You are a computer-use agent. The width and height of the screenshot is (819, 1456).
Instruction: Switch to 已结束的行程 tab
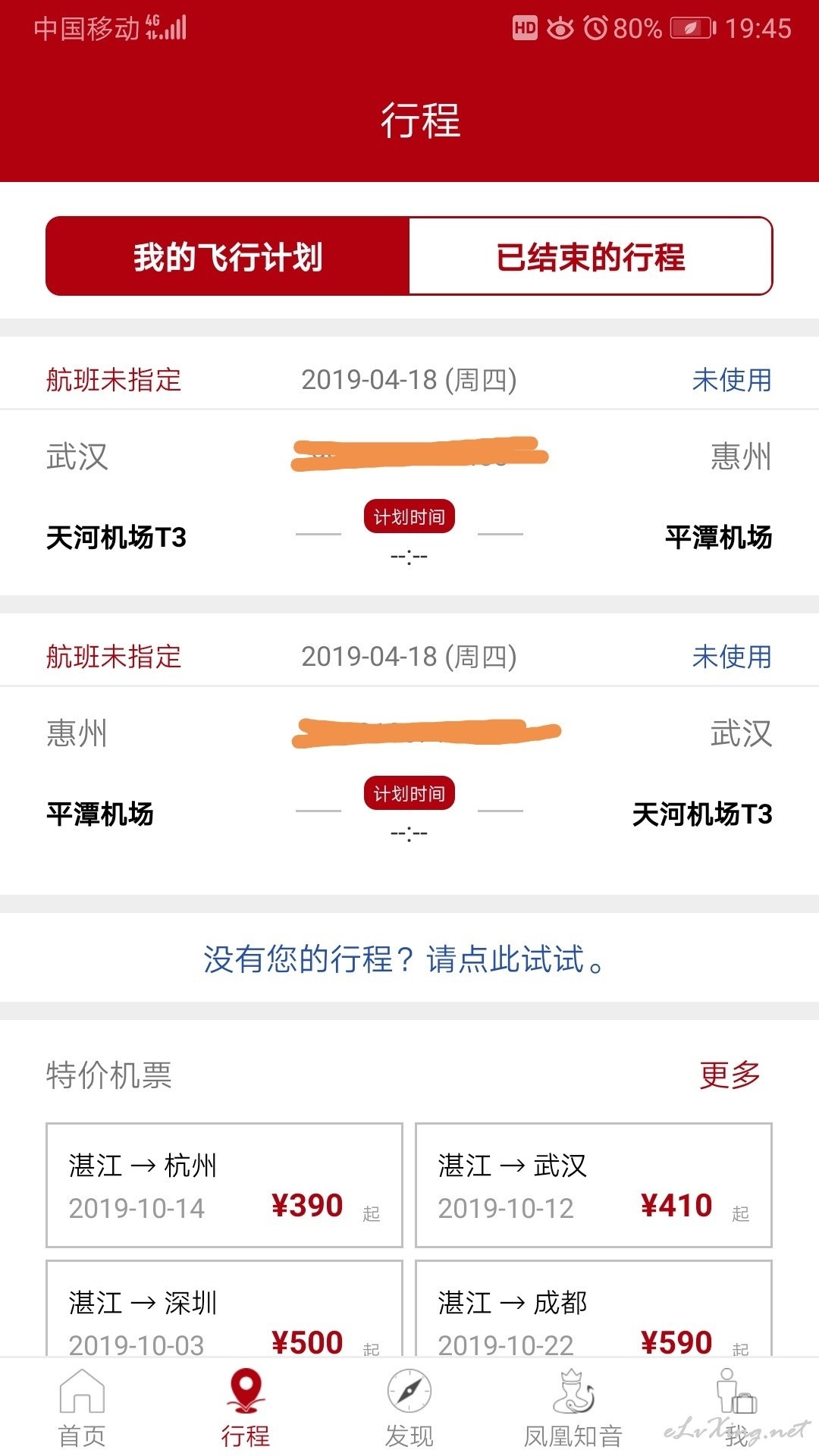click(591, 256)
